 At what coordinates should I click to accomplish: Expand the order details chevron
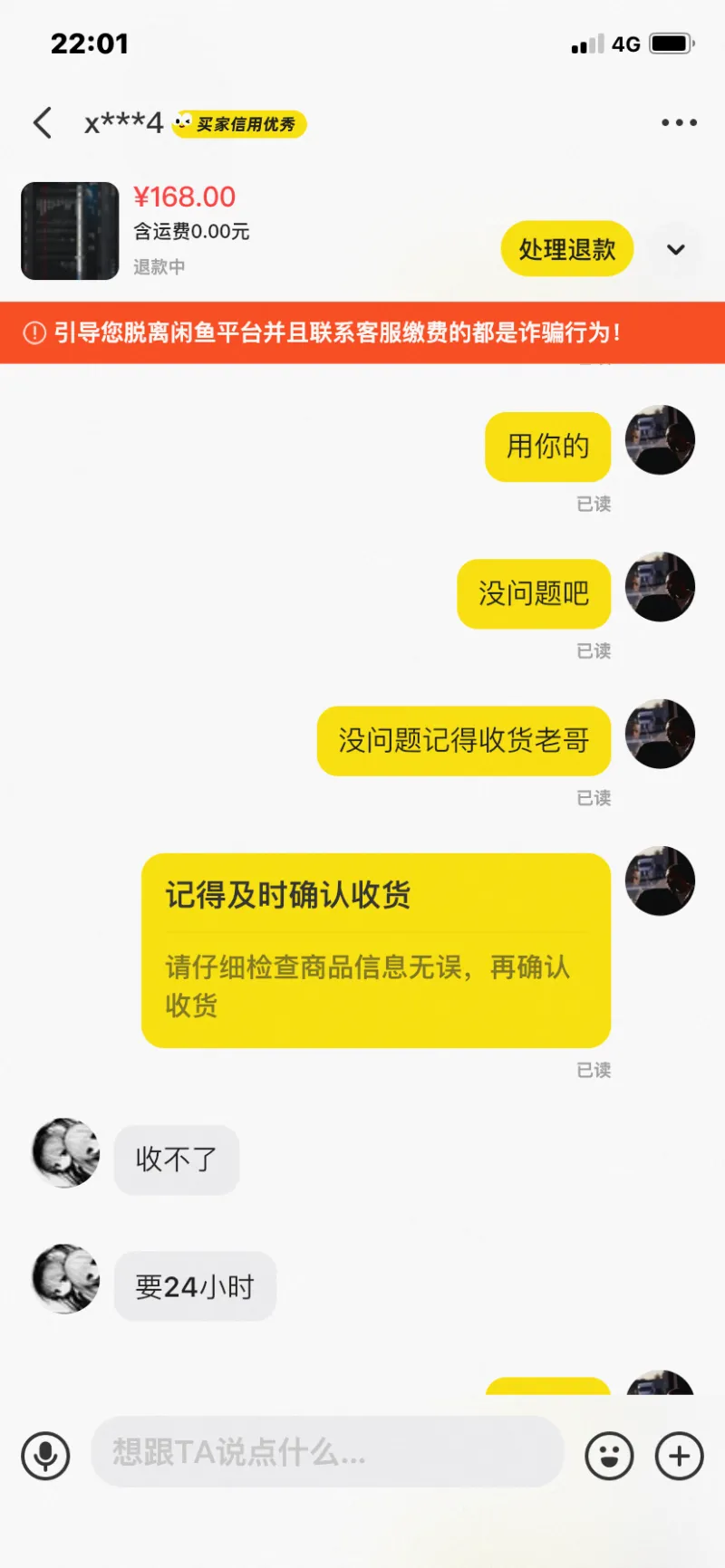[676, 249]
